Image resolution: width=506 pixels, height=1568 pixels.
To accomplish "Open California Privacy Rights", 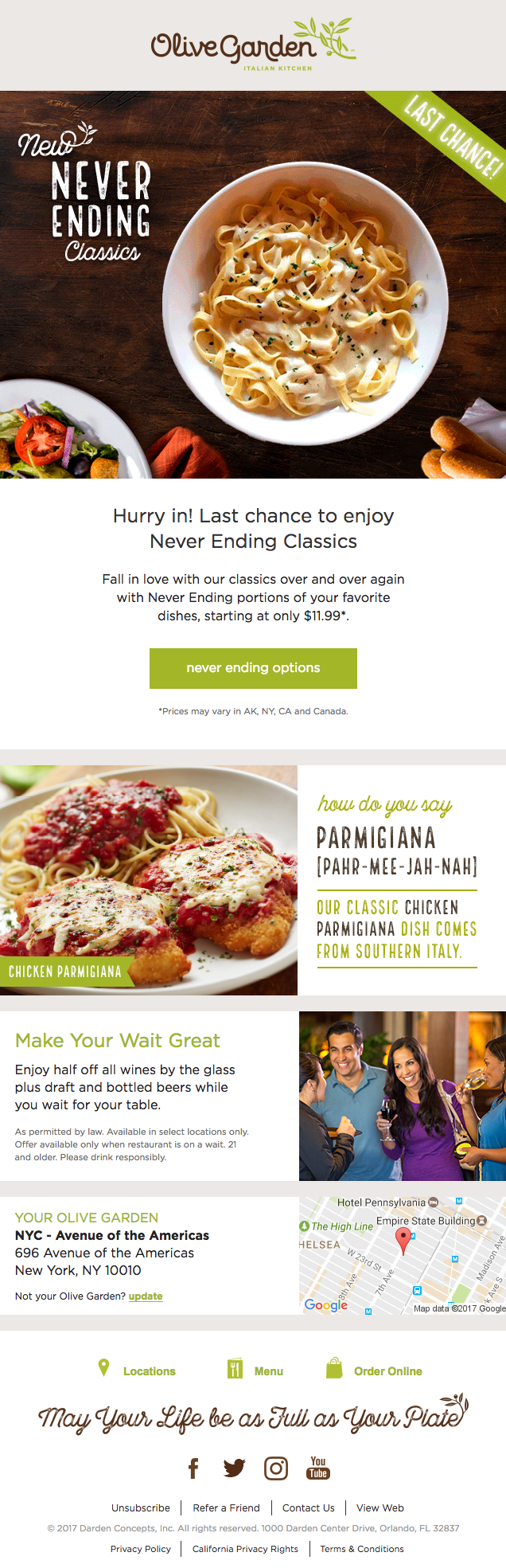I will 245,1549.
